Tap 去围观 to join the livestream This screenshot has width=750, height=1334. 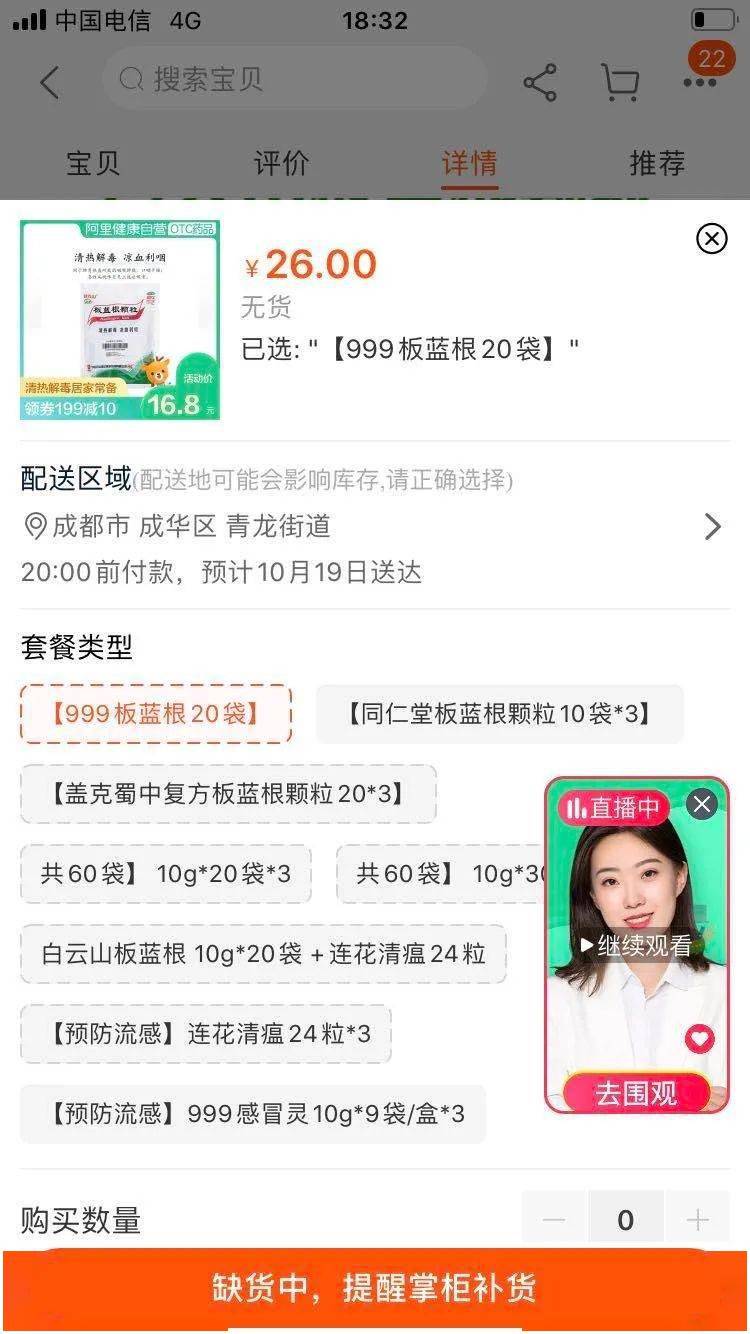click(x=636, y=1094)
